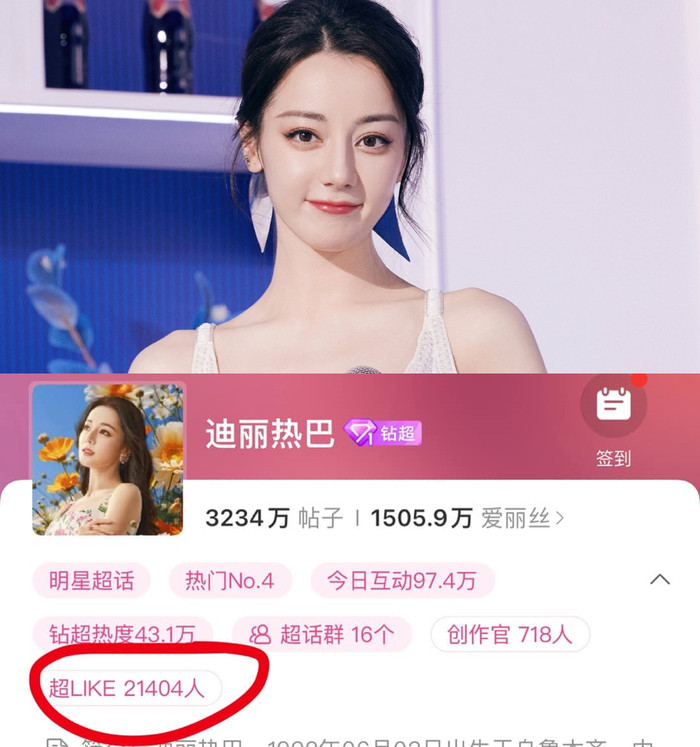Open the 热门No.4 ranking chip
700x747 pixels.
[229, 580]
